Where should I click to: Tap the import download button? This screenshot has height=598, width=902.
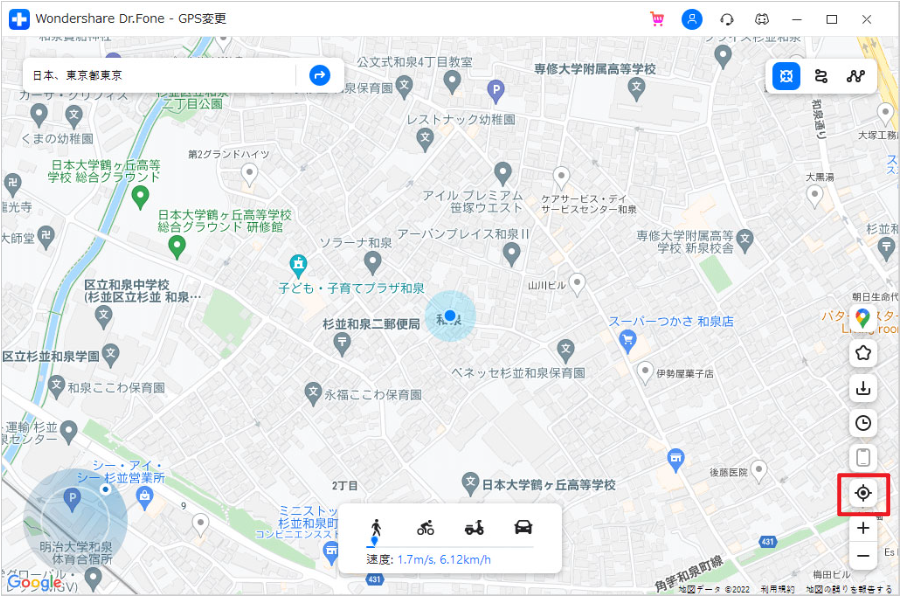click(x=863, y=388)
